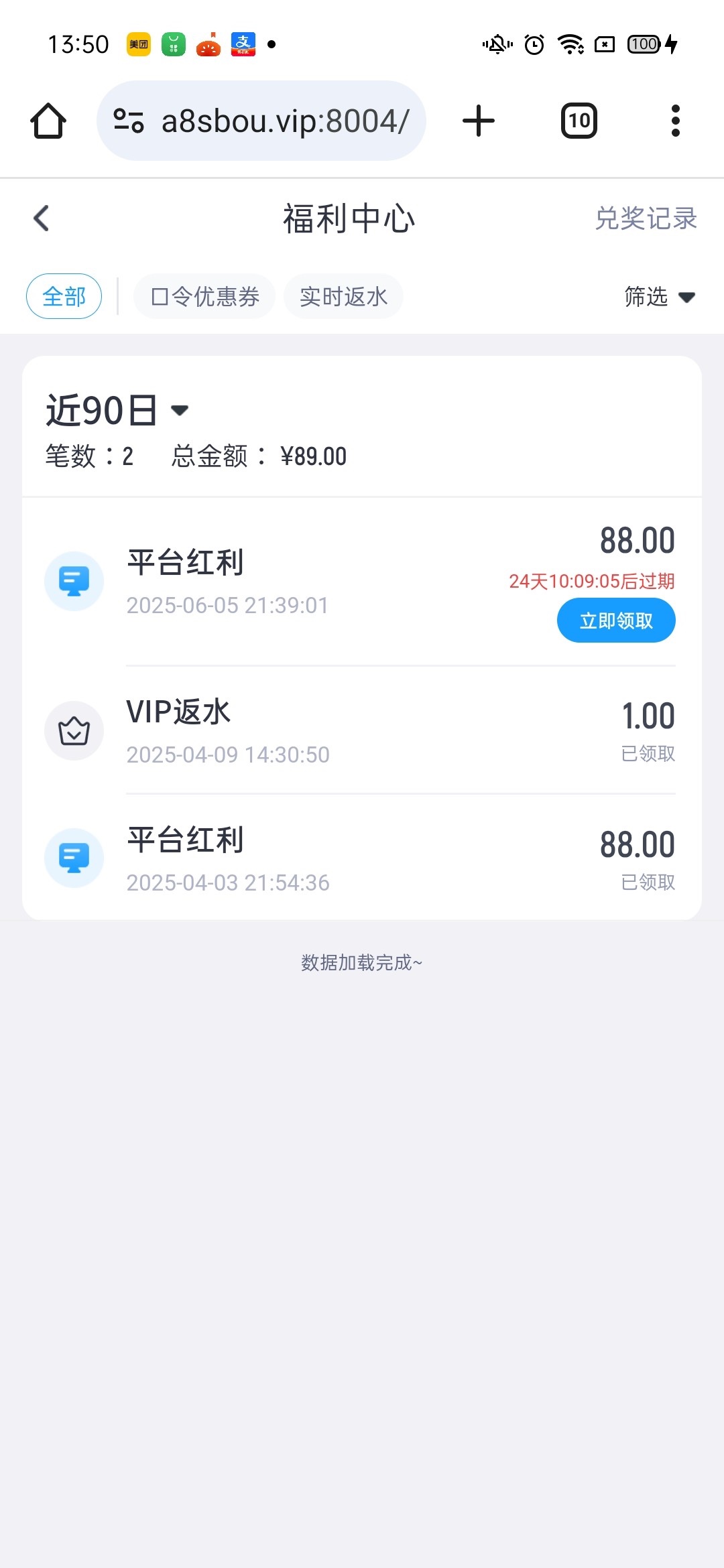Switch to 实时返水 chip
724x1568 pixels.
tap(343, 296)
